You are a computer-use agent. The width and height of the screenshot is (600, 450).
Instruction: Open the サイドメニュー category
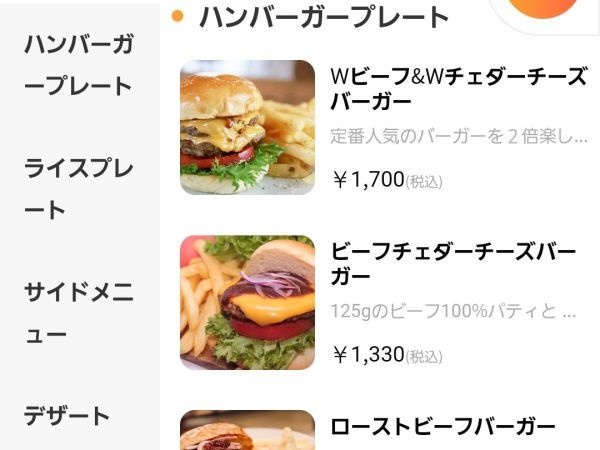(78, 313)
